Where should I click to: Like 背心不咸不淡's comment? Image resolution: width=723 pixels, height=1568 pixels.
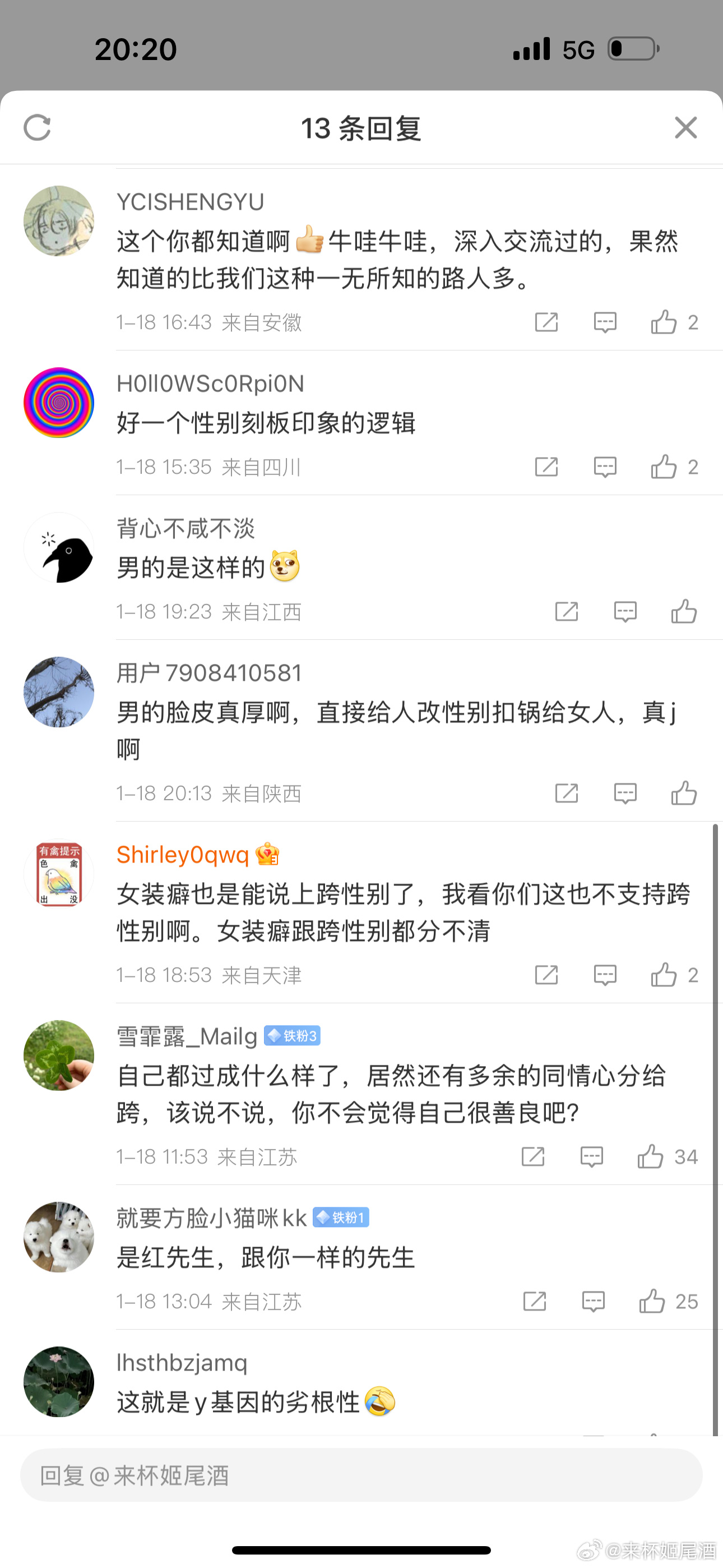point(684,612)
